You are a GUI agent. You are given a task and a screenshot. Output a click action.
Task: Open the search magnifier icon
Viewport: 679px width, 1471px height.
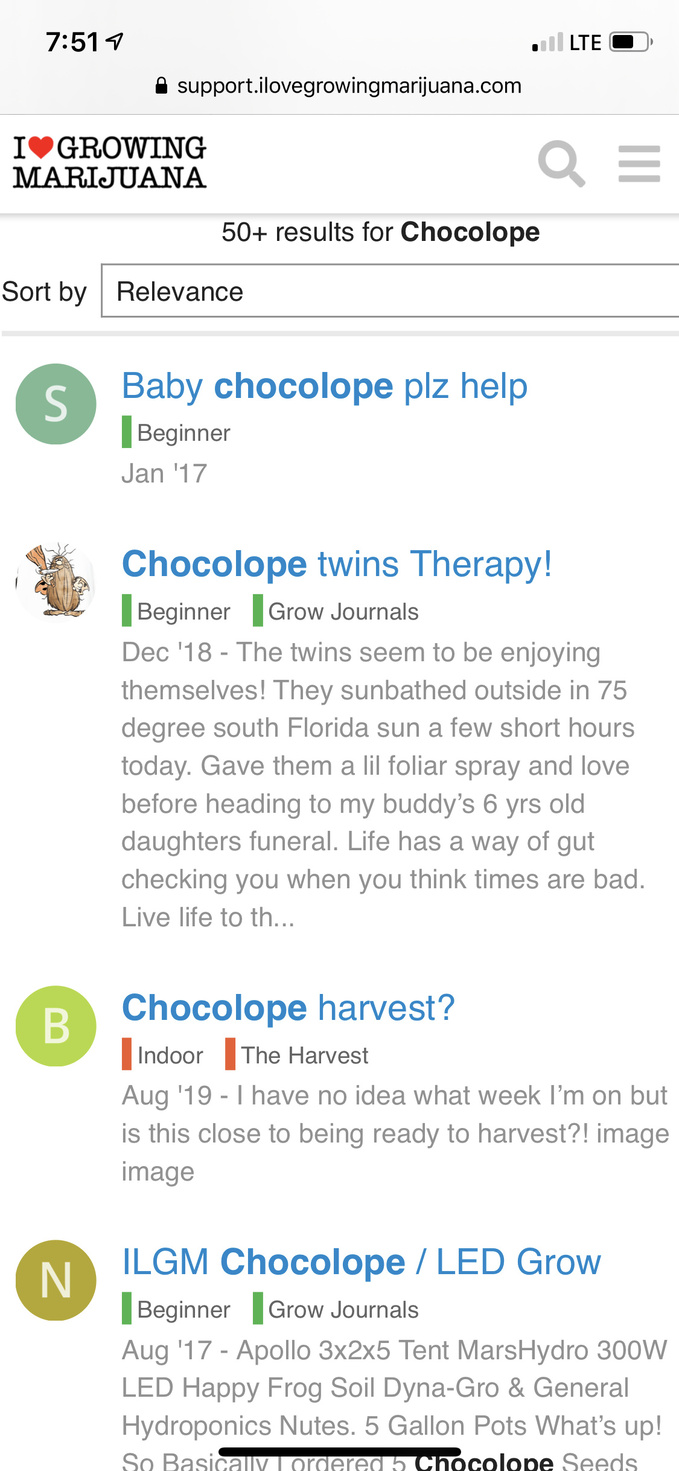click(561, 164)
